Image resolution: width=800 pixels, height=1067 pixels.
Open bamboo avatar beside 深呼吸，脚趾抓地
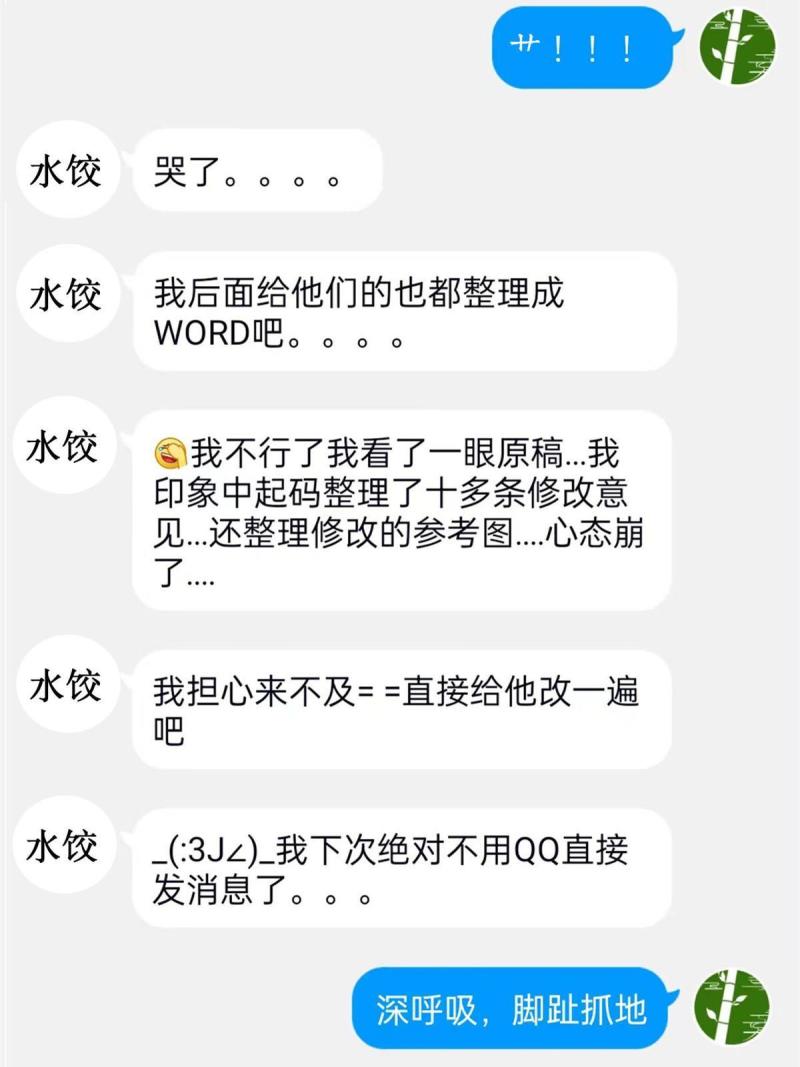click(734, 1007)
